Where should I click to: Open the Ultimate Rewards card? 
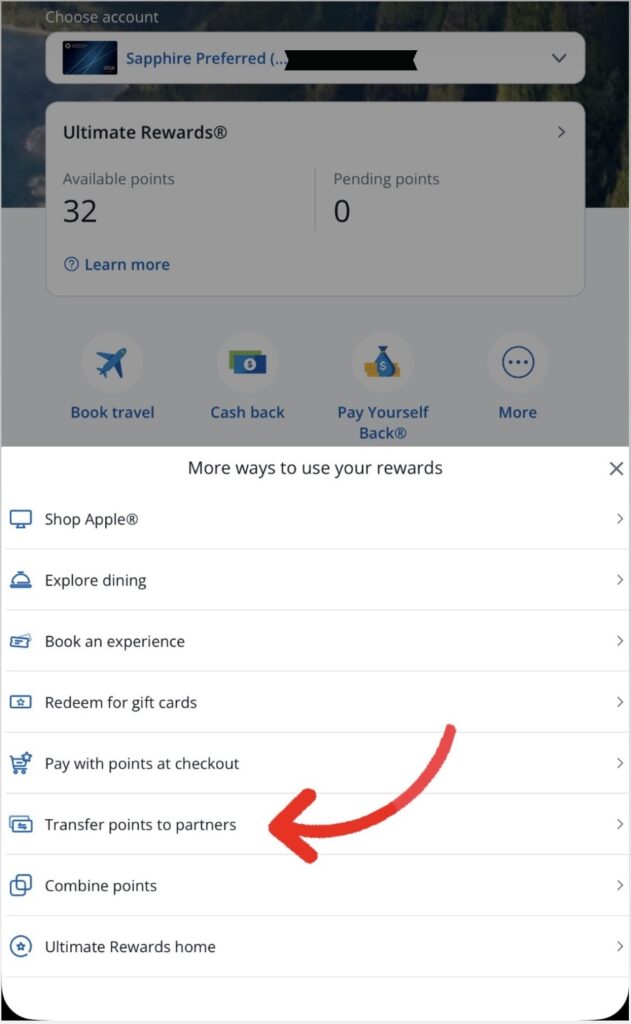pos(315,132)
